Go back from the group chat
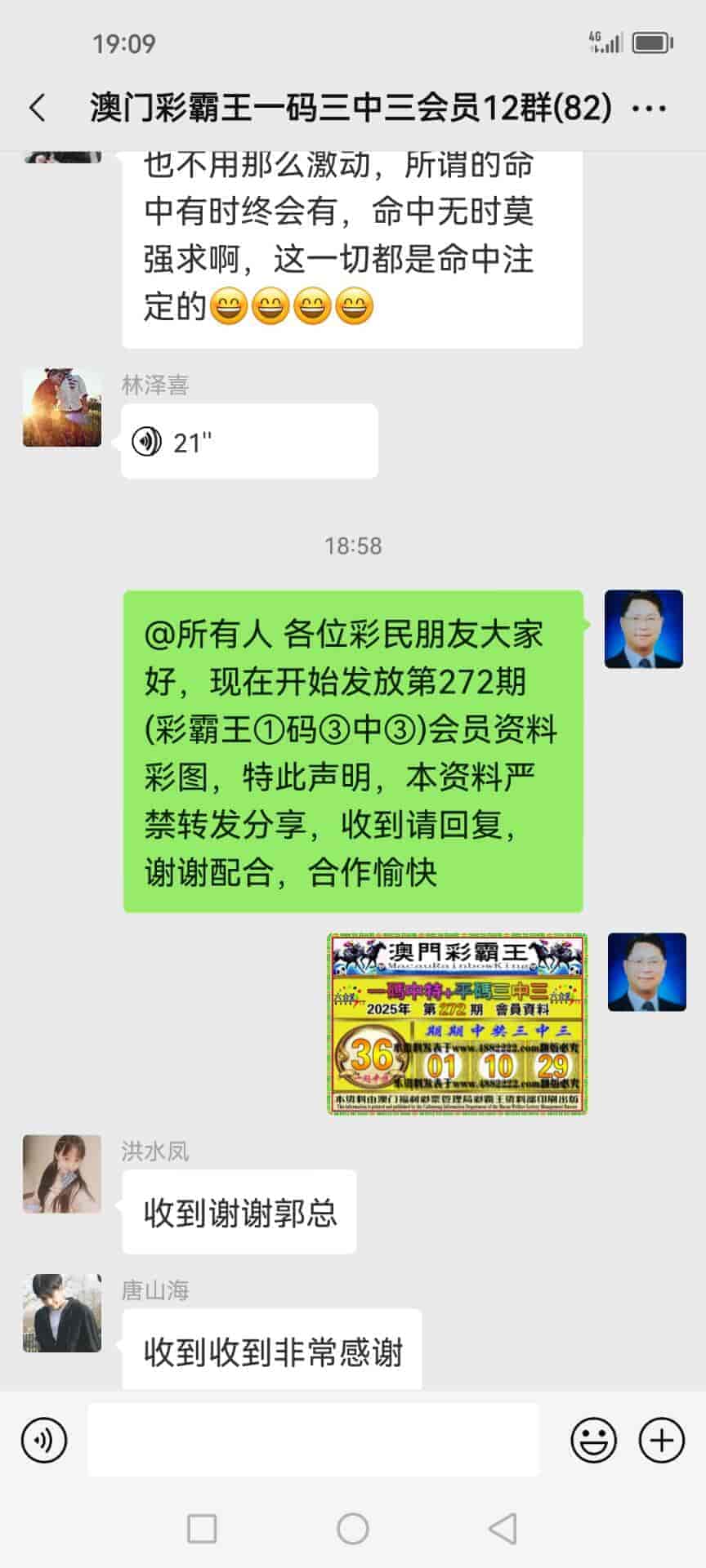The width and height of the screenshot is (706, 1568). point(38,108)
